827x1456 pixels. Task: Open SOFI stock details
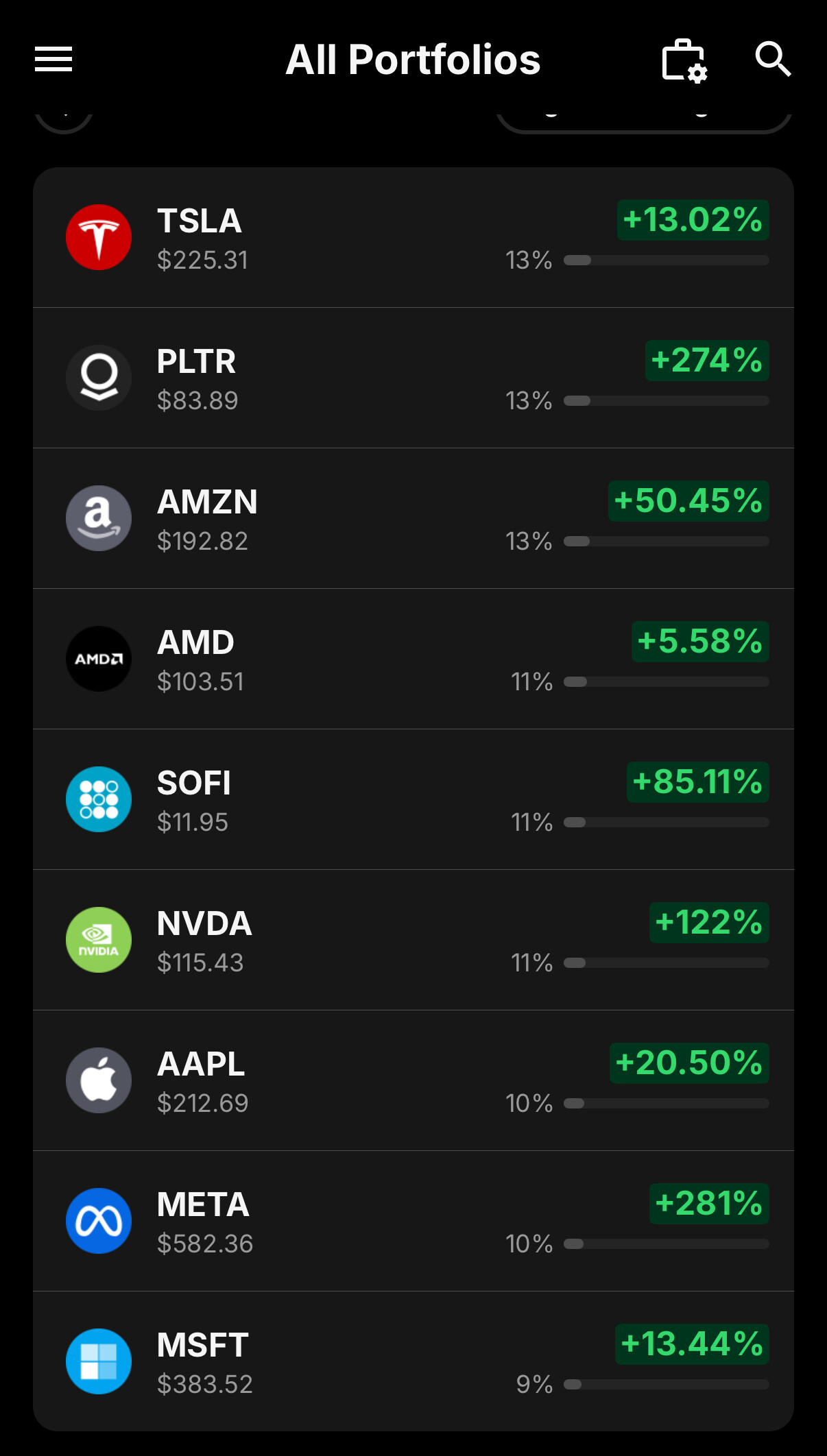pos(413,799)
